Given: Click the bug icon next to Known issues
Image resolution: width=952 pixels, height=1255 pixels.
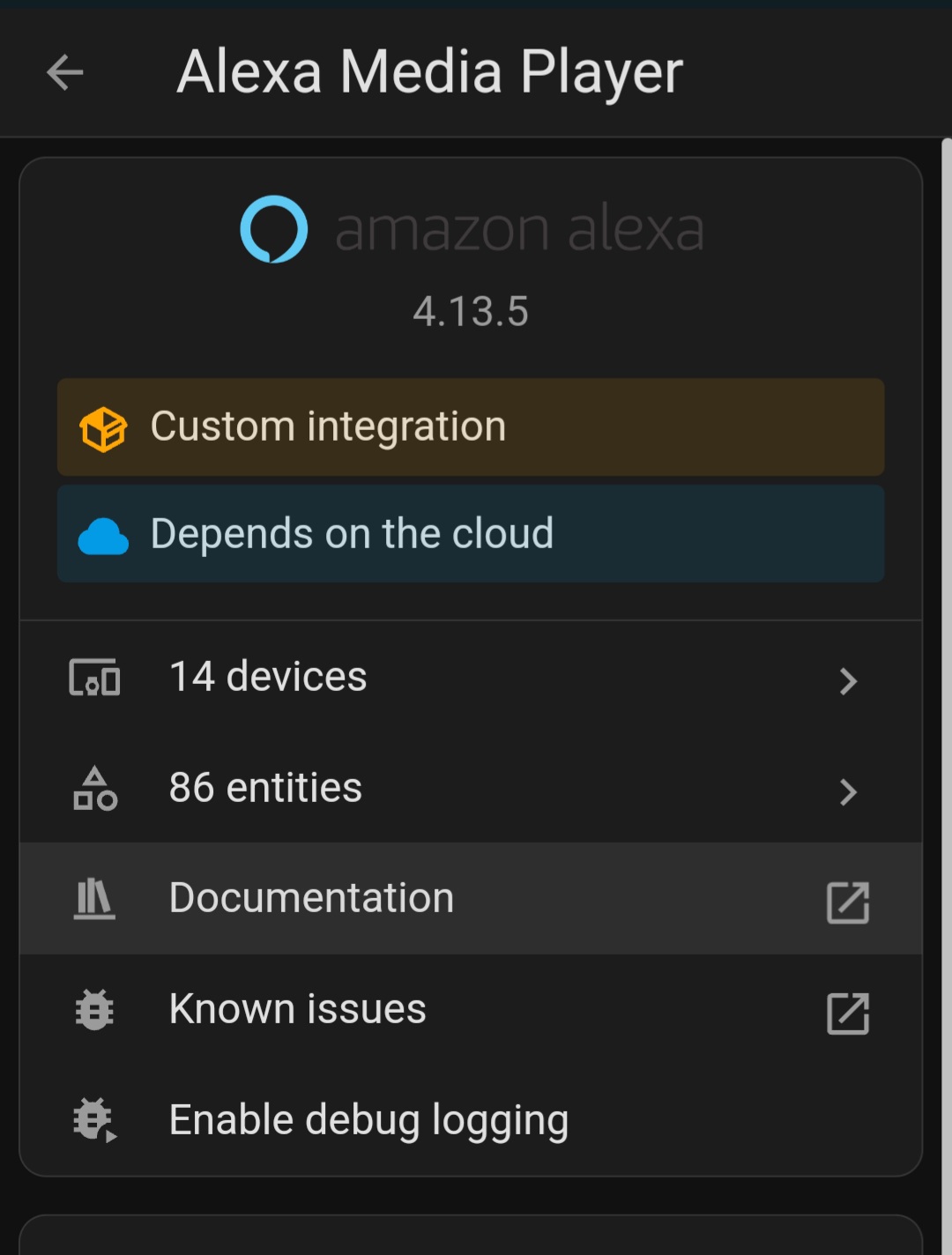Looking at the screenshot, I should click(x=94, y=1010).
